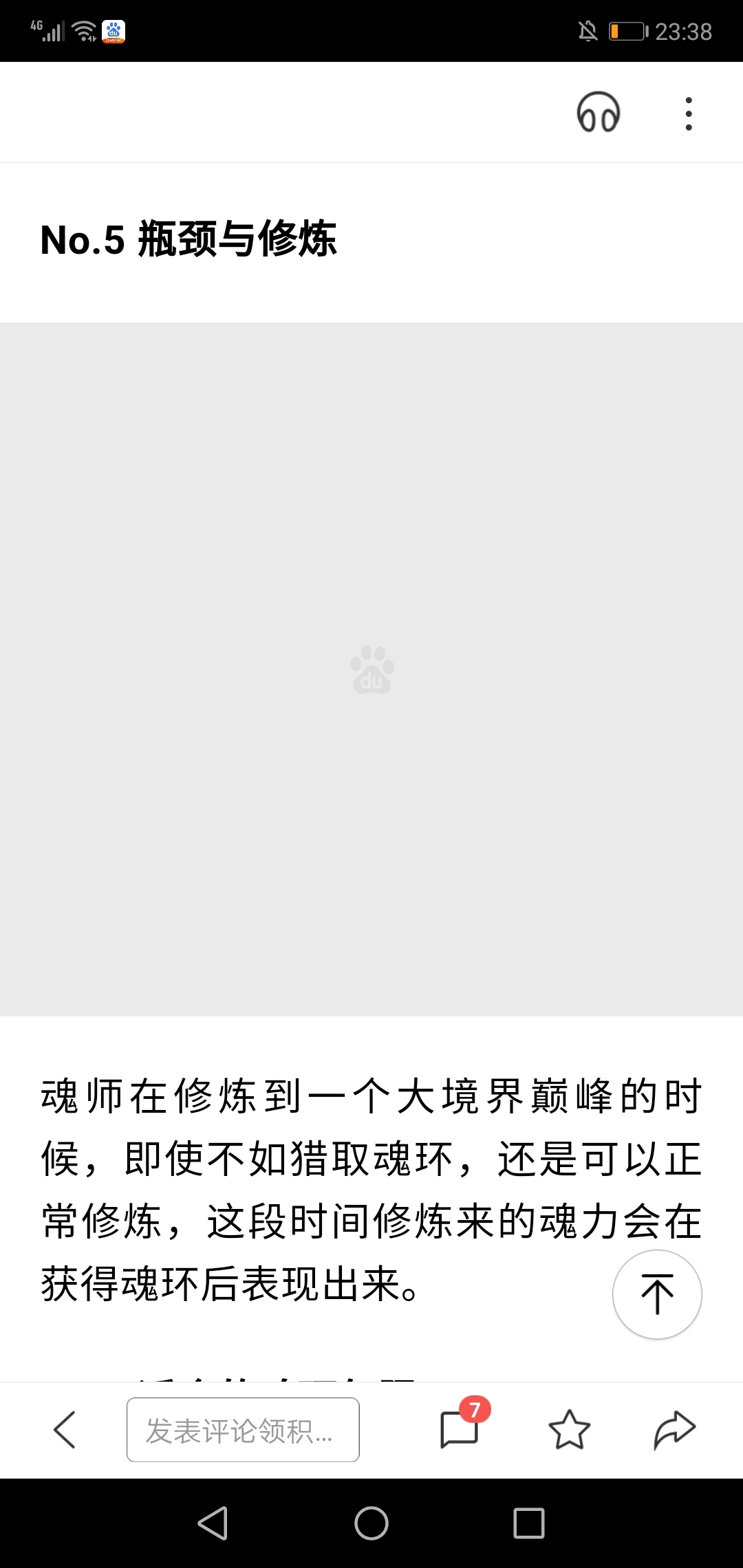
Task: Go back with the bottom left arrow
Action: pos(65,1430)
